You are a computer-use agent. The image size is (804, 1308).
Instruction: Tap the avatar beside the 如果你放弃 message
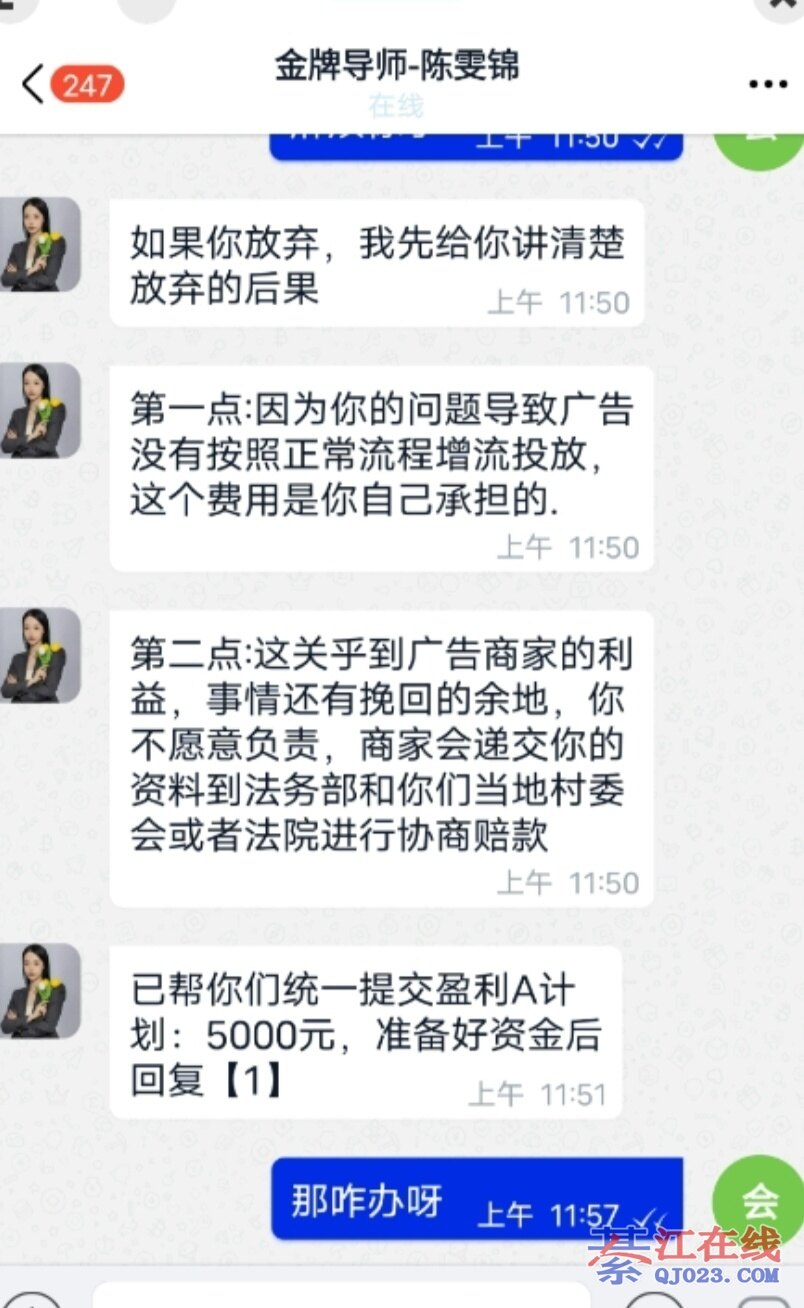(x=40, y=244)
